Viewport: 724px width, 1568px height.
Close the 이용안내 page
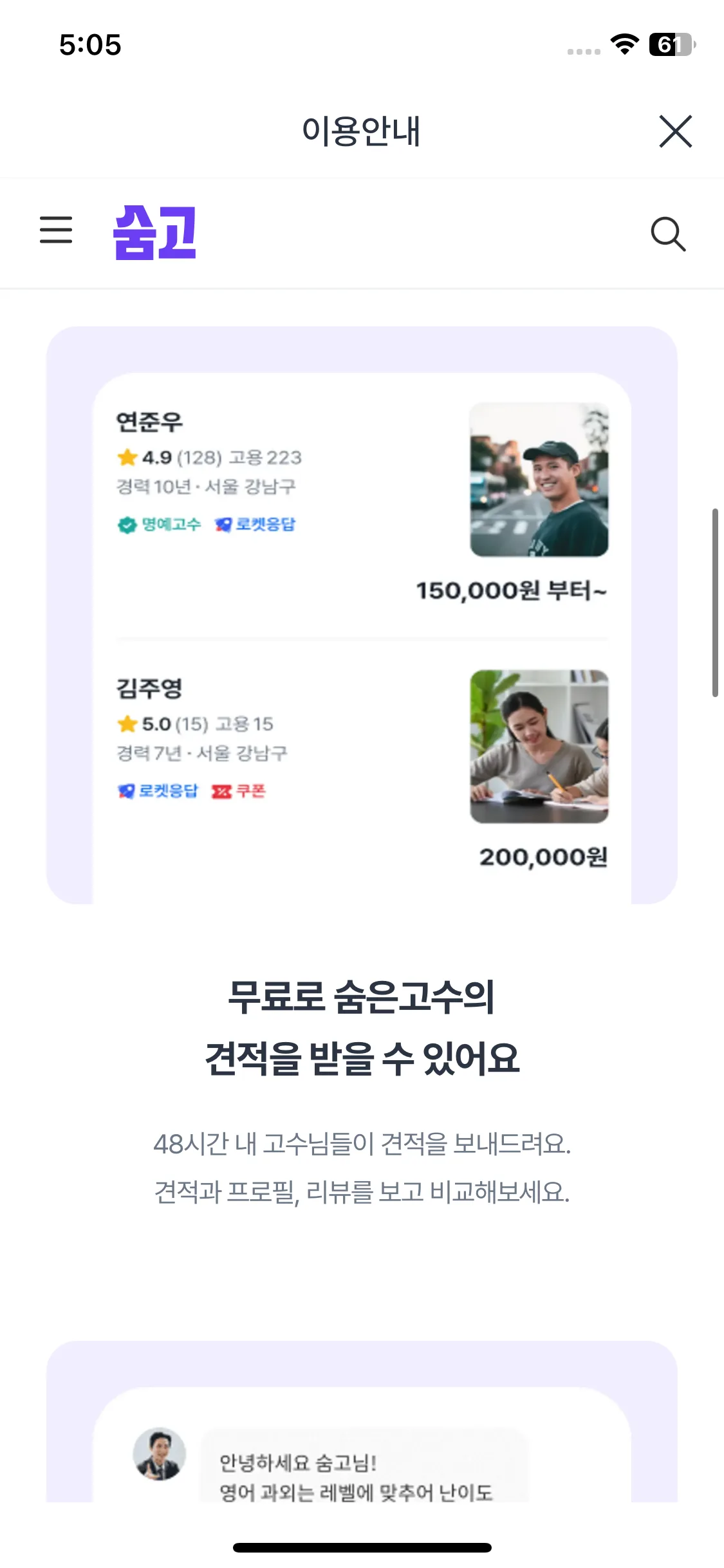click(675, 131)
